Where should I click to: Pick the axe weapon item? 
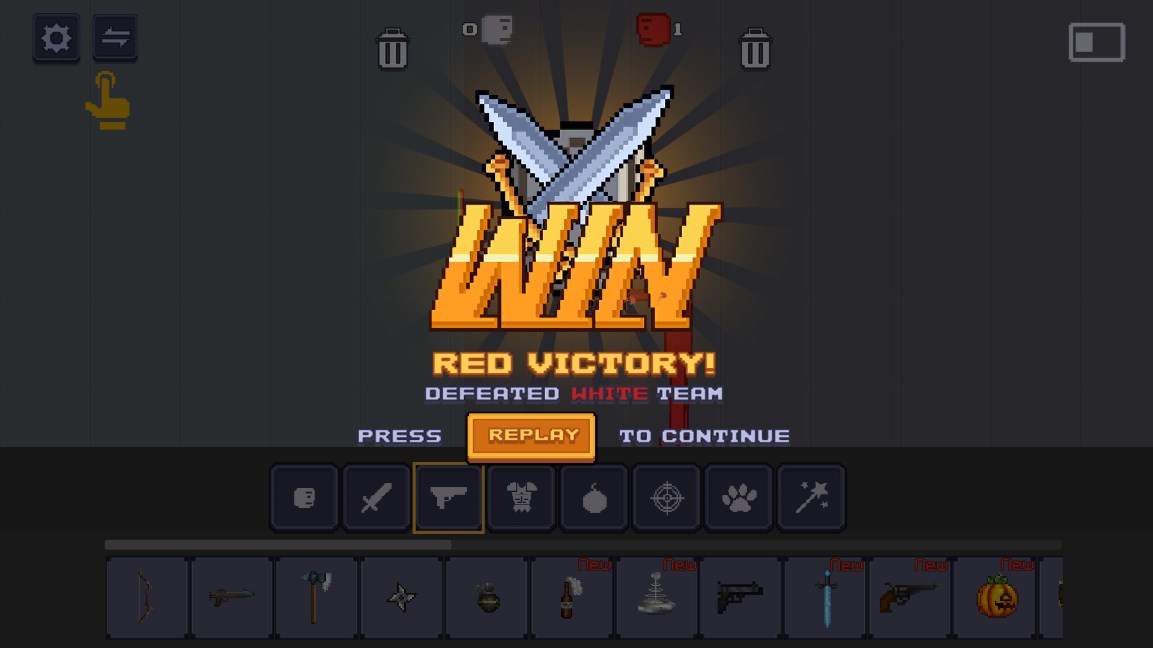tap(316, 598)
